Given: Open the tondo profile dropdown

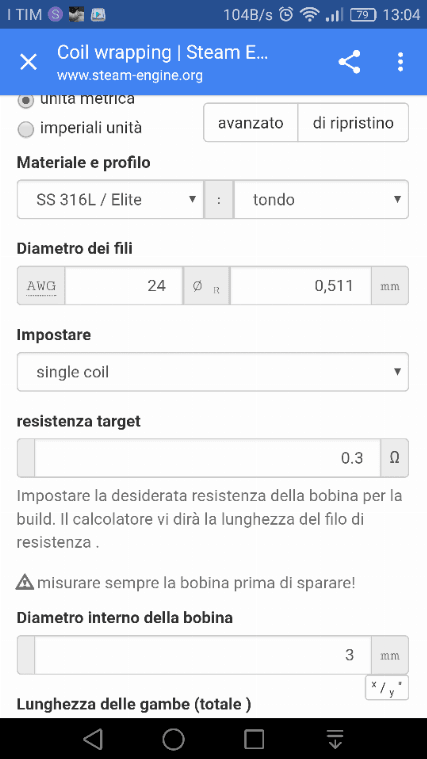Looking at the screenshot, I should tap(321, 199).
